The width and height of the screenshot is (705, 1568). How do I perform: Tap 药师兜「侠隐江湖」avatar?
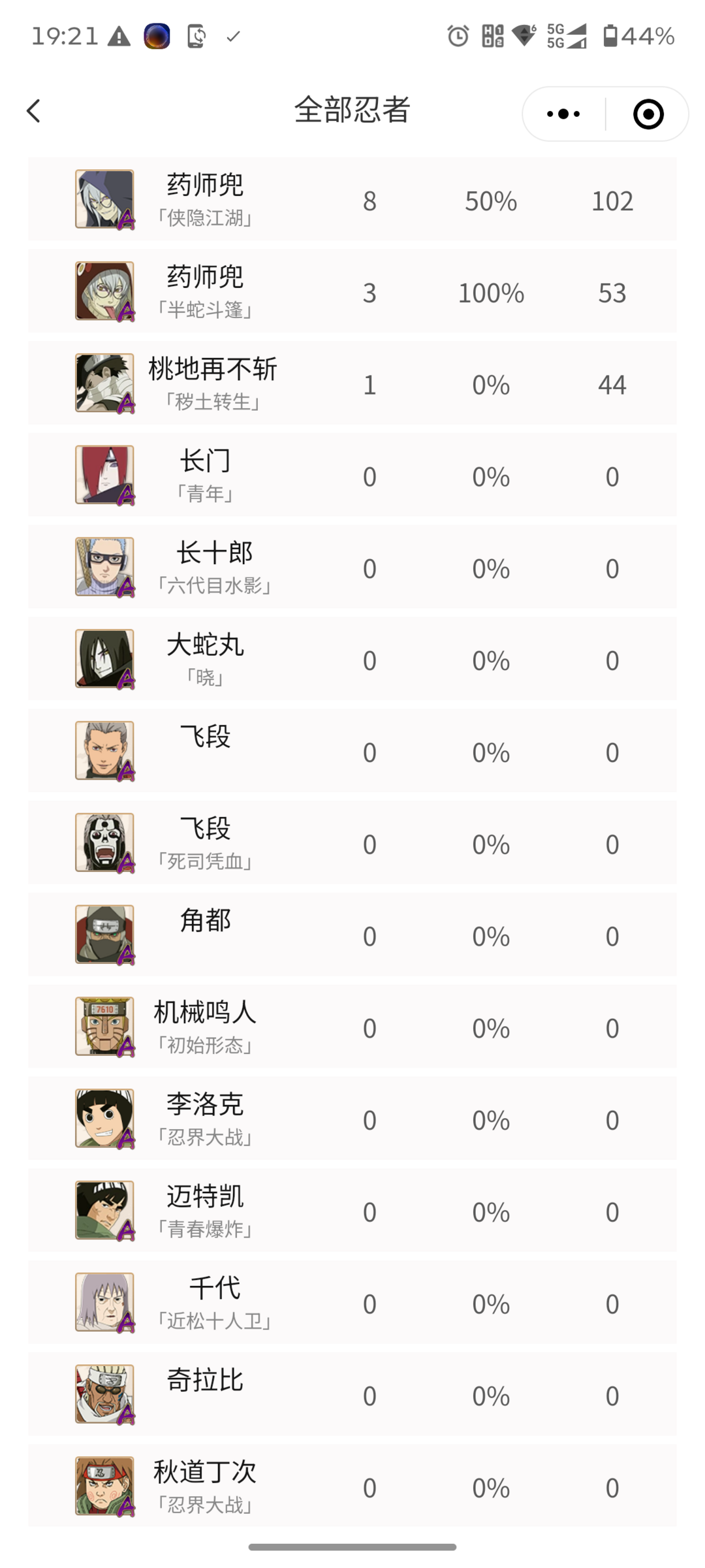pyautogui.click(x=104, y=200)
